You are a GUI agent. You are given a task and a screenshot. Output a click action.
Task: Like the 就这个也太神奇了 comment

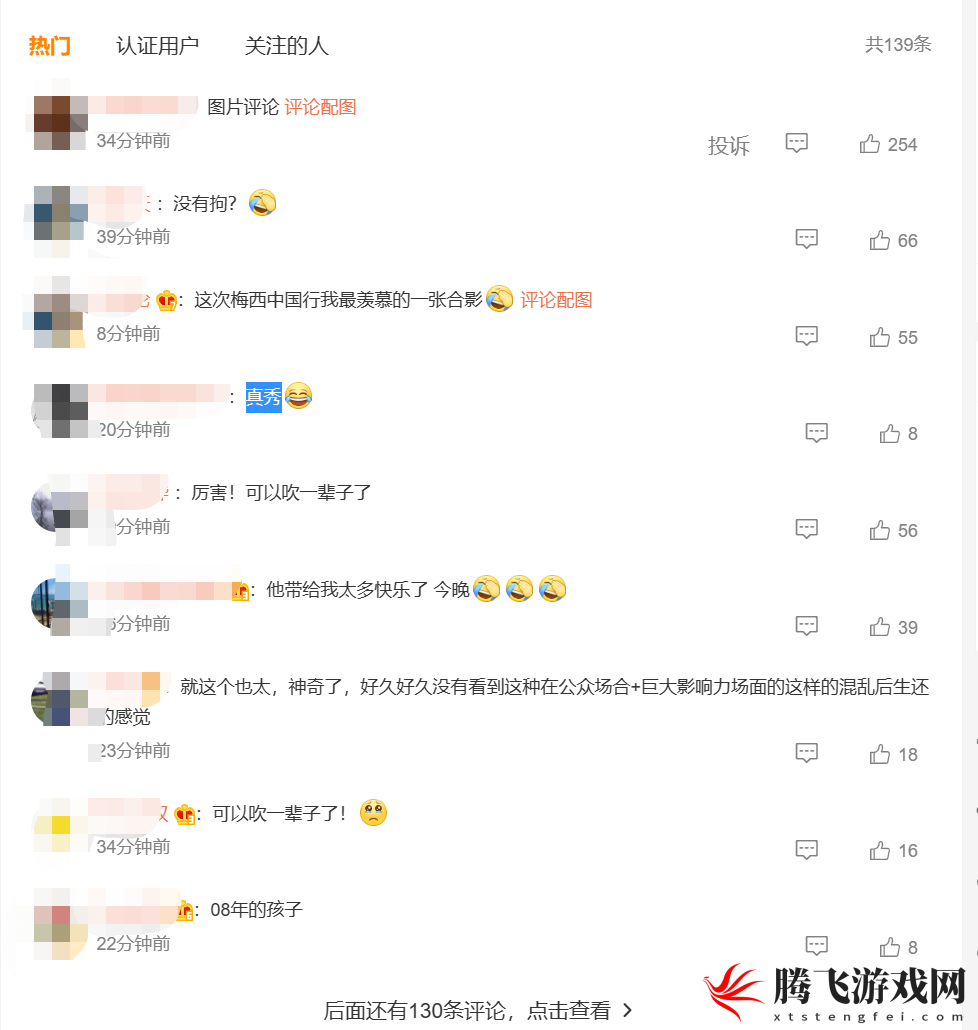pos(880,754)
